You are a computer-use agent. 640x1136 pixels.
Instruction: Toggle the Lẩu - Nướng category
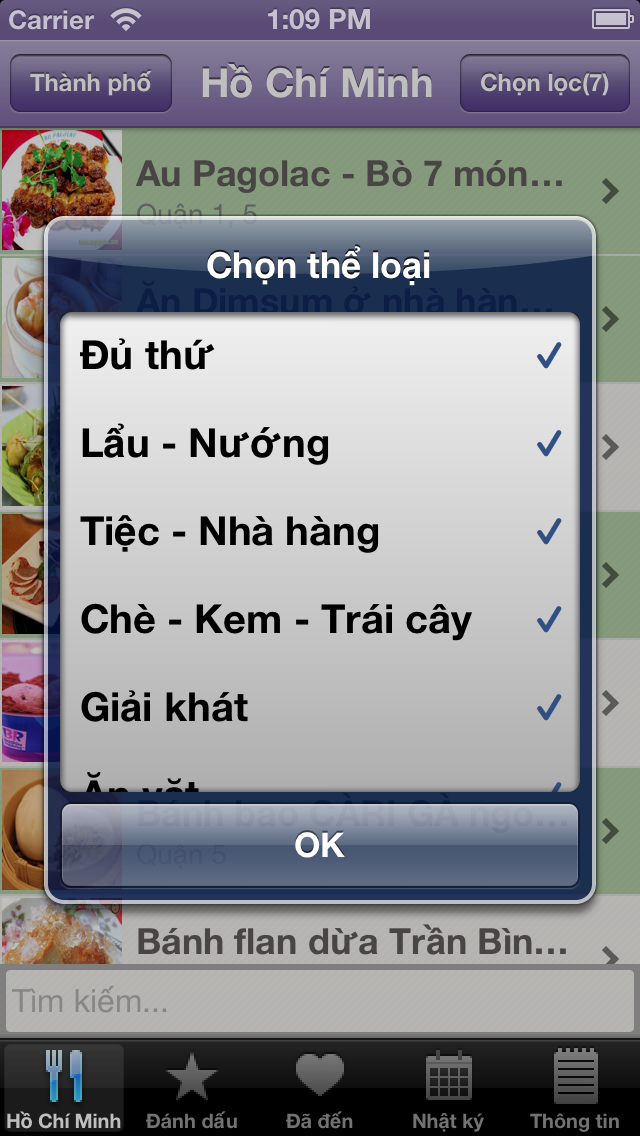click(x=320, y=444)
